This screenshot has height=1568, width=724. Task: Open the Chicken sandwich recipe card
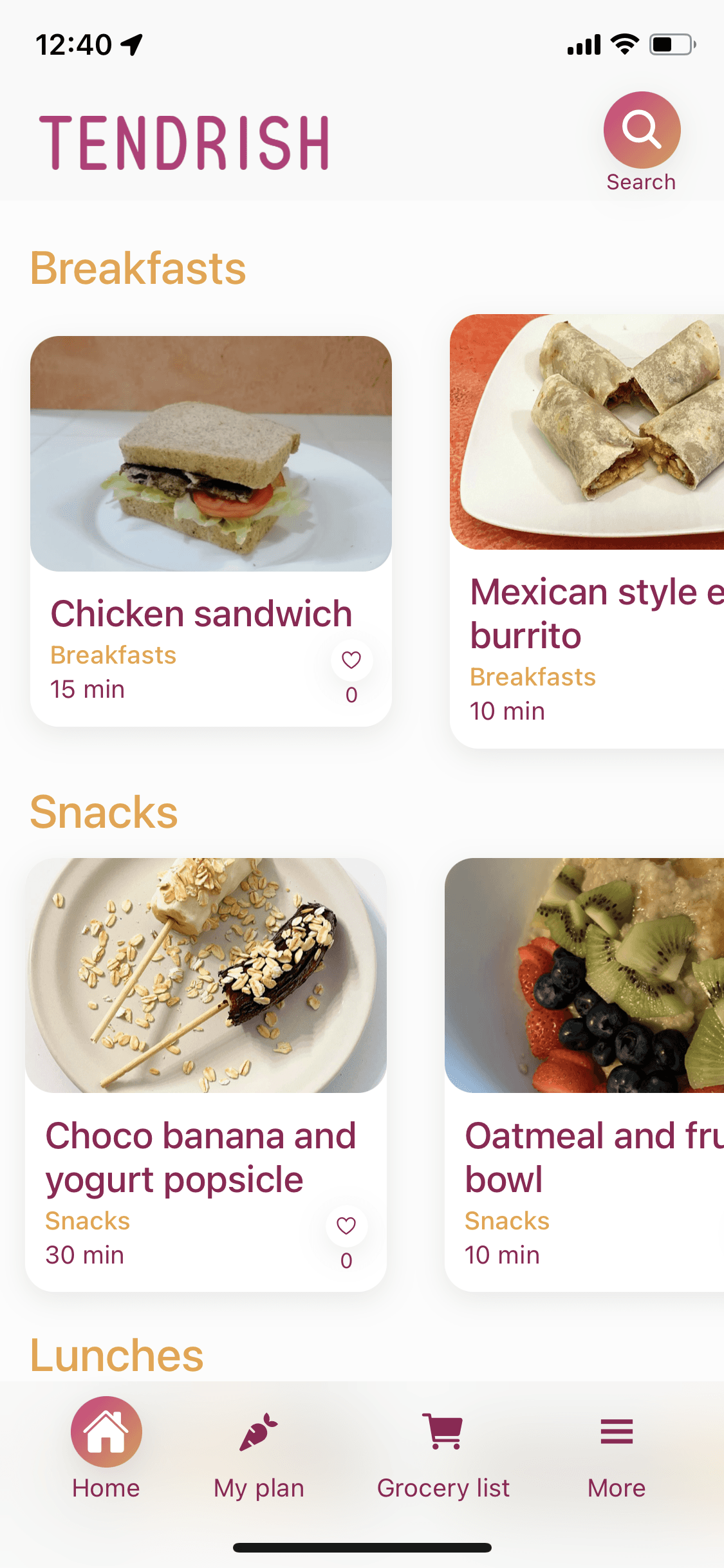[x=211, y=531]
